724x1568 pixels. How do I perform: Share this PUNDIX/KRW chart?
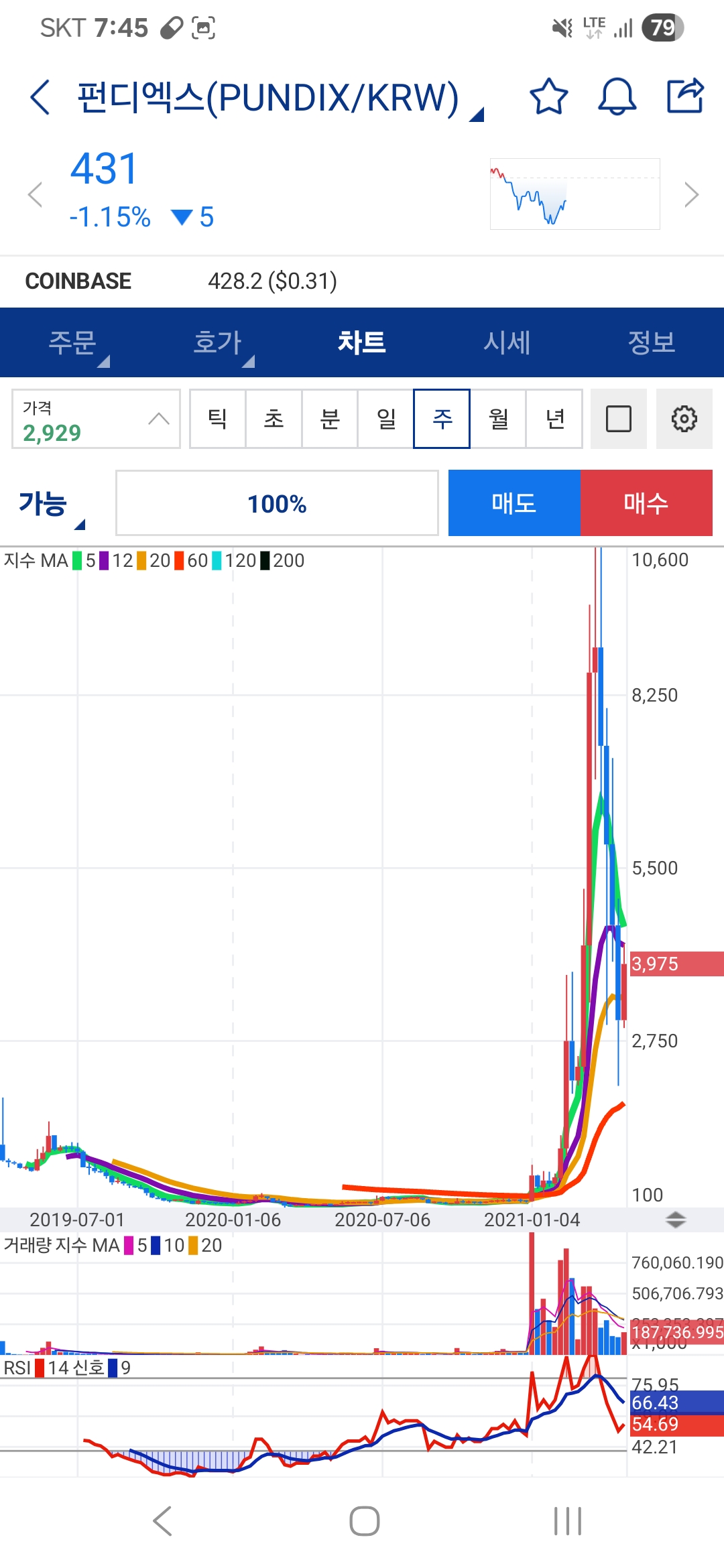point(685,97)
